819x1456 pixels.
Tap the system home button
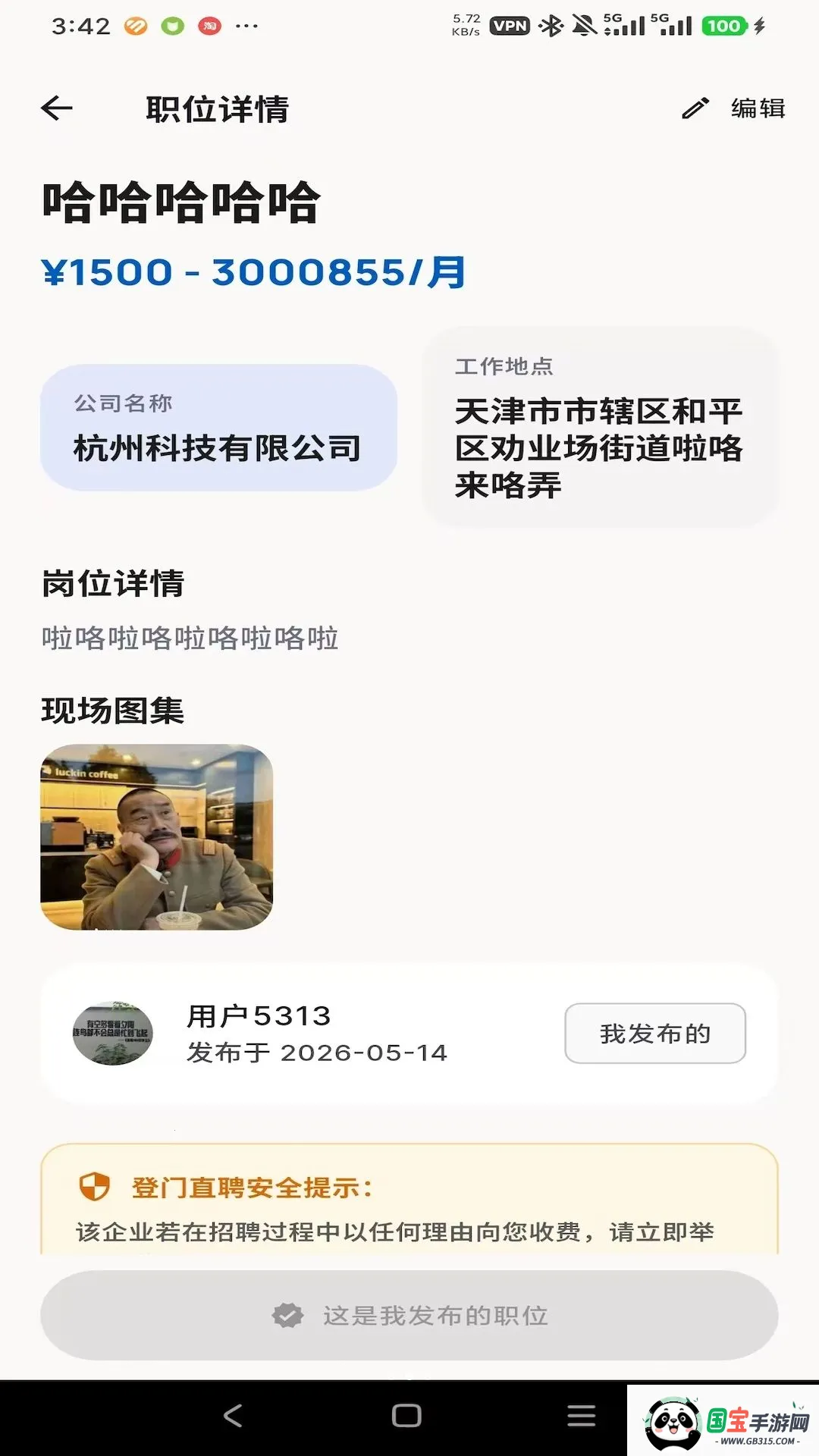tap(406, 1415)
